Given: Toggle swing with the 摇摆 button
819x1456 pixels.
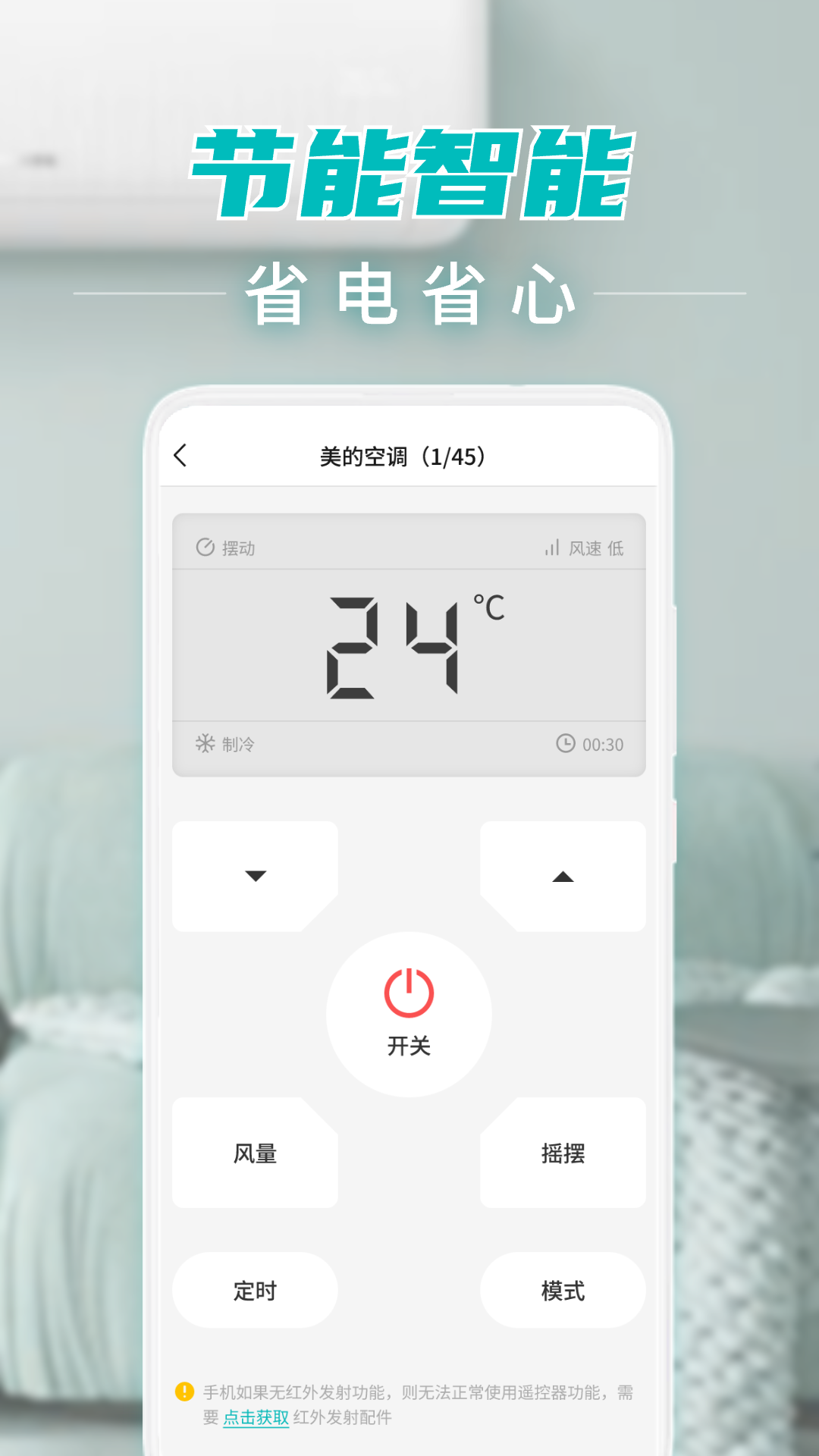Looking at the screenshot, I should pos(564,1153).
